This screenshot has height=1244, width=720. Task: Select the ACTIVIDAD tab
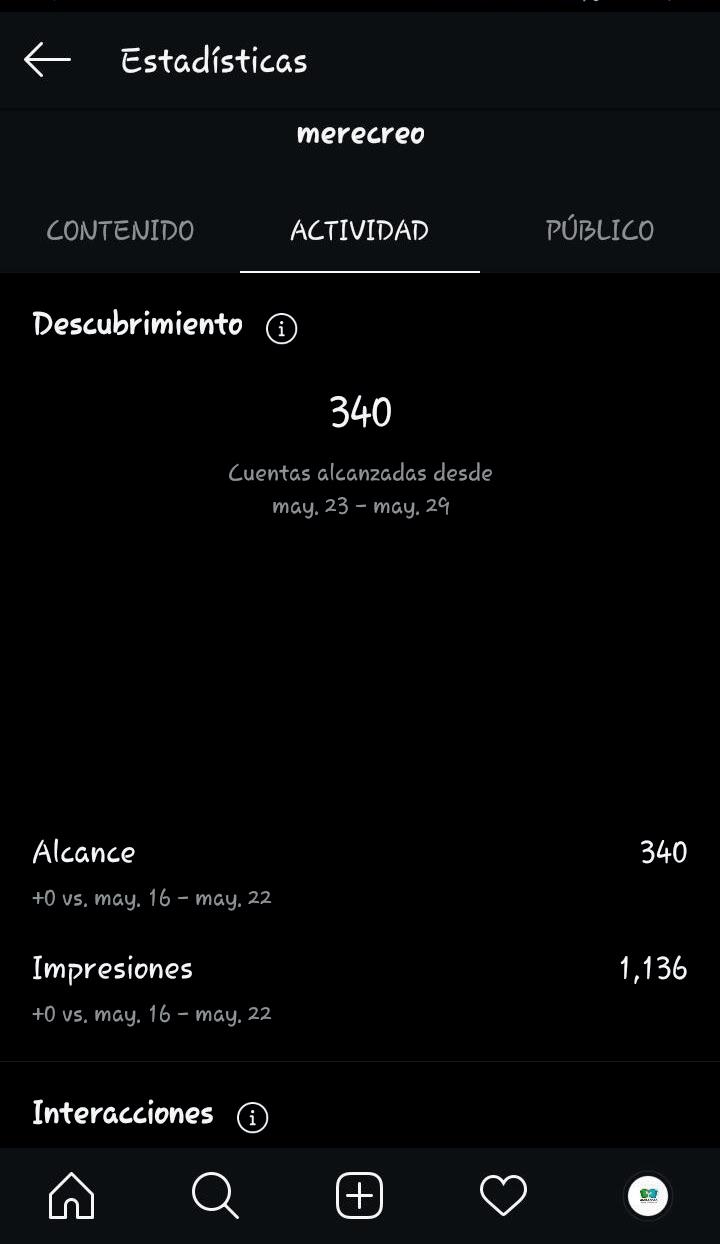[x=360, y=230]
